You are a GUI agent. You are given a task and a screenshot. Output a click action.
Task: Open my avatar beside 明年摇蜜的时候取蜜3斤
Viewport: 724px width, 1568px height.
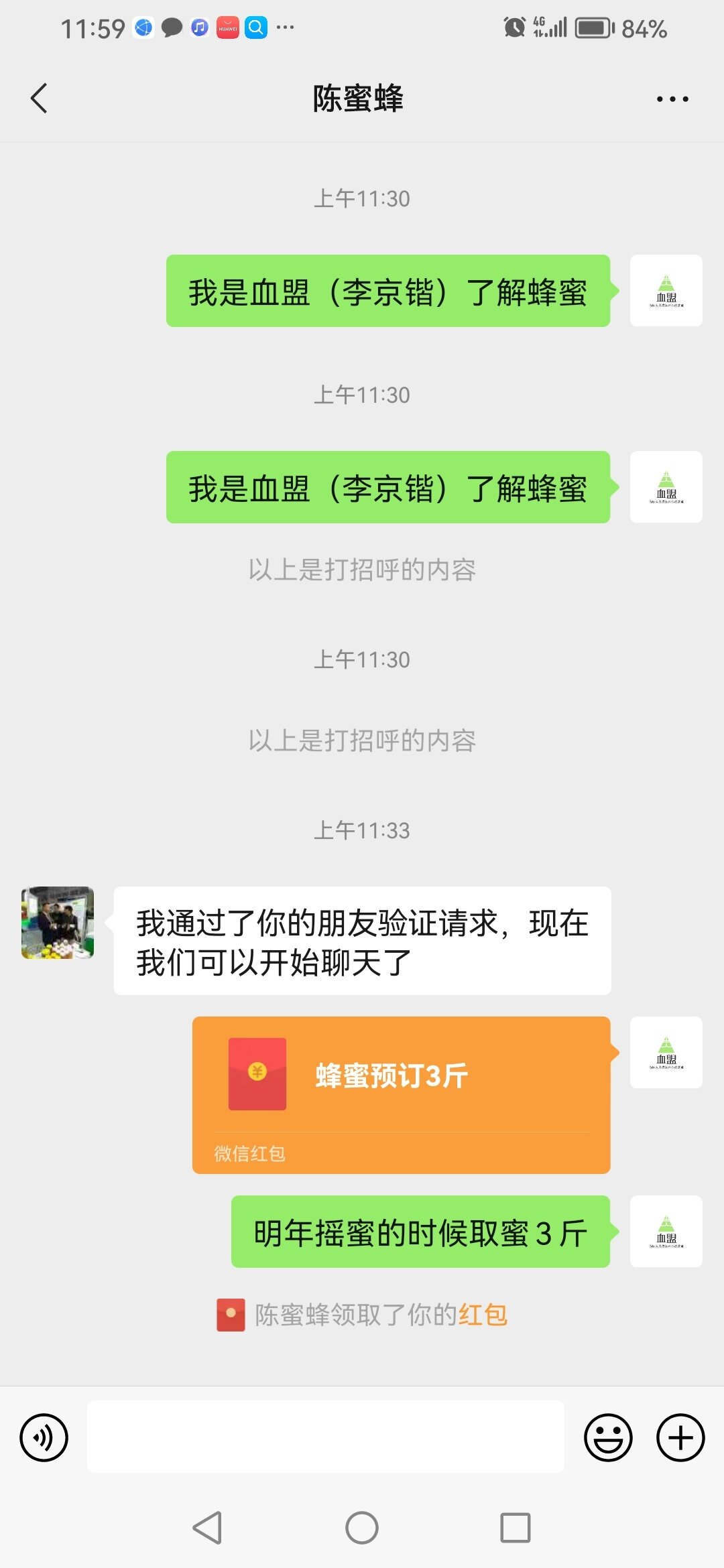click(x=666, y=1232)
